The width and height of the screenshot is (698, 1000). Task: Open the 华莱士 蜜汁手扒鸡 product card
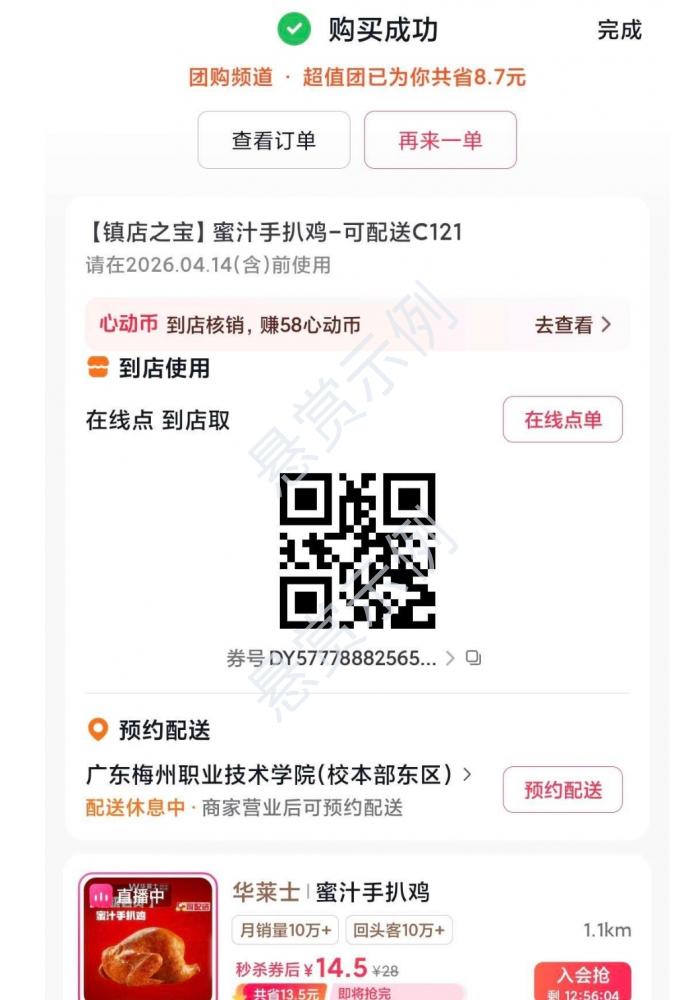point(330,892)
